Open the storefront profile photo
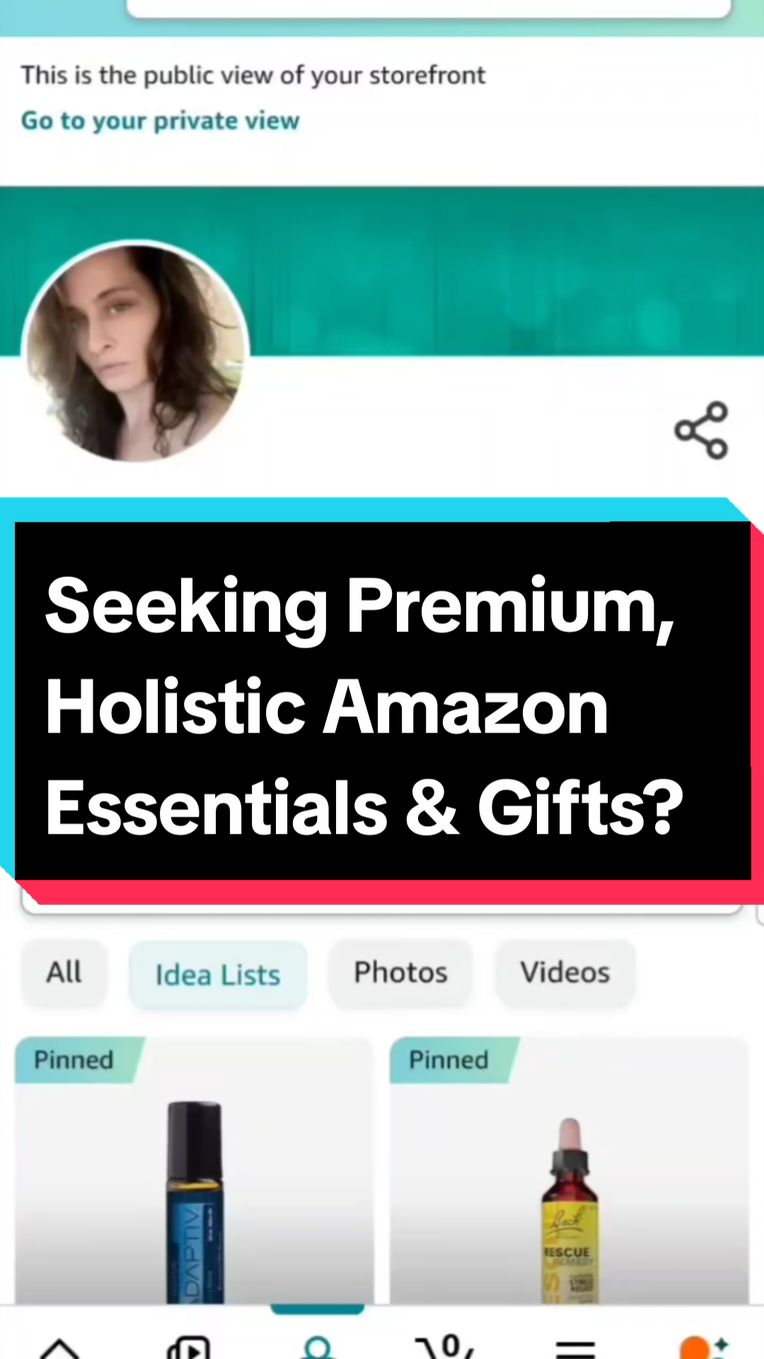This screenshot has height=1359, width=764. pyautogui.click(x=135, y=352)
